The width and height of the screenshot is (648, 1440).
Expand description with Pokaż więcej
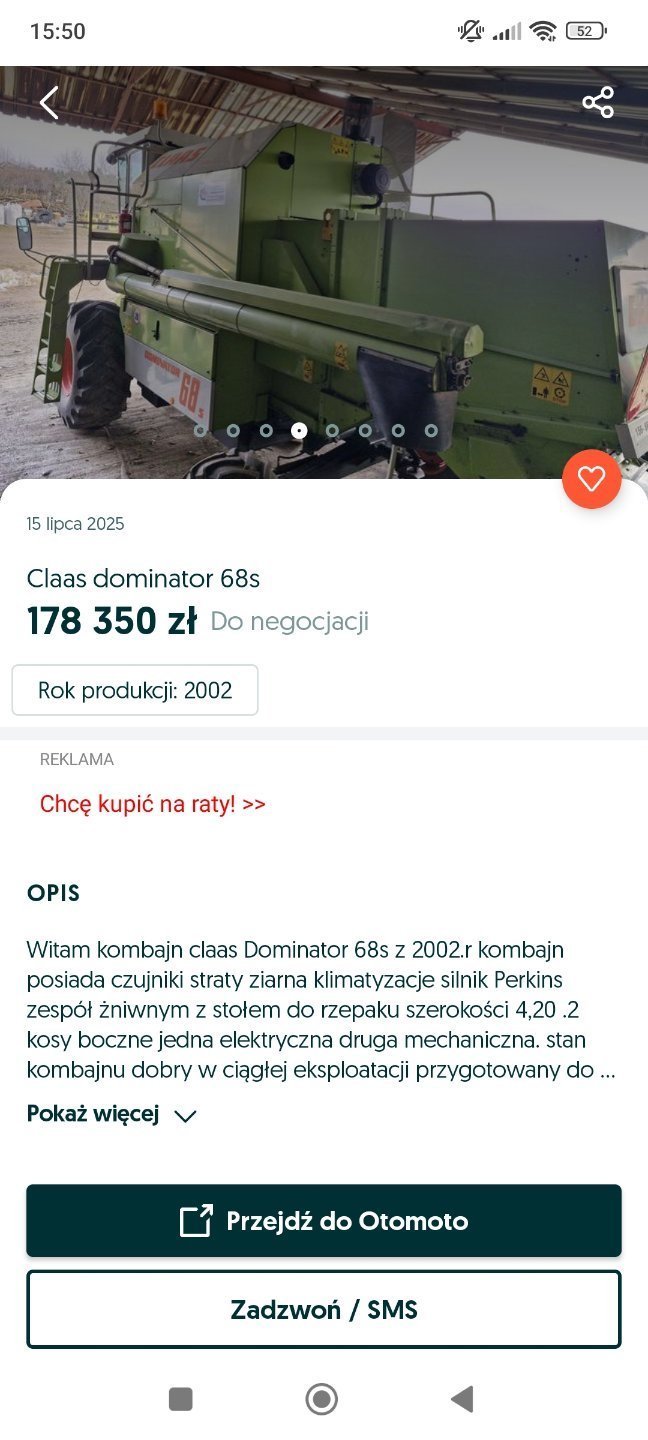pos(111,1114)
